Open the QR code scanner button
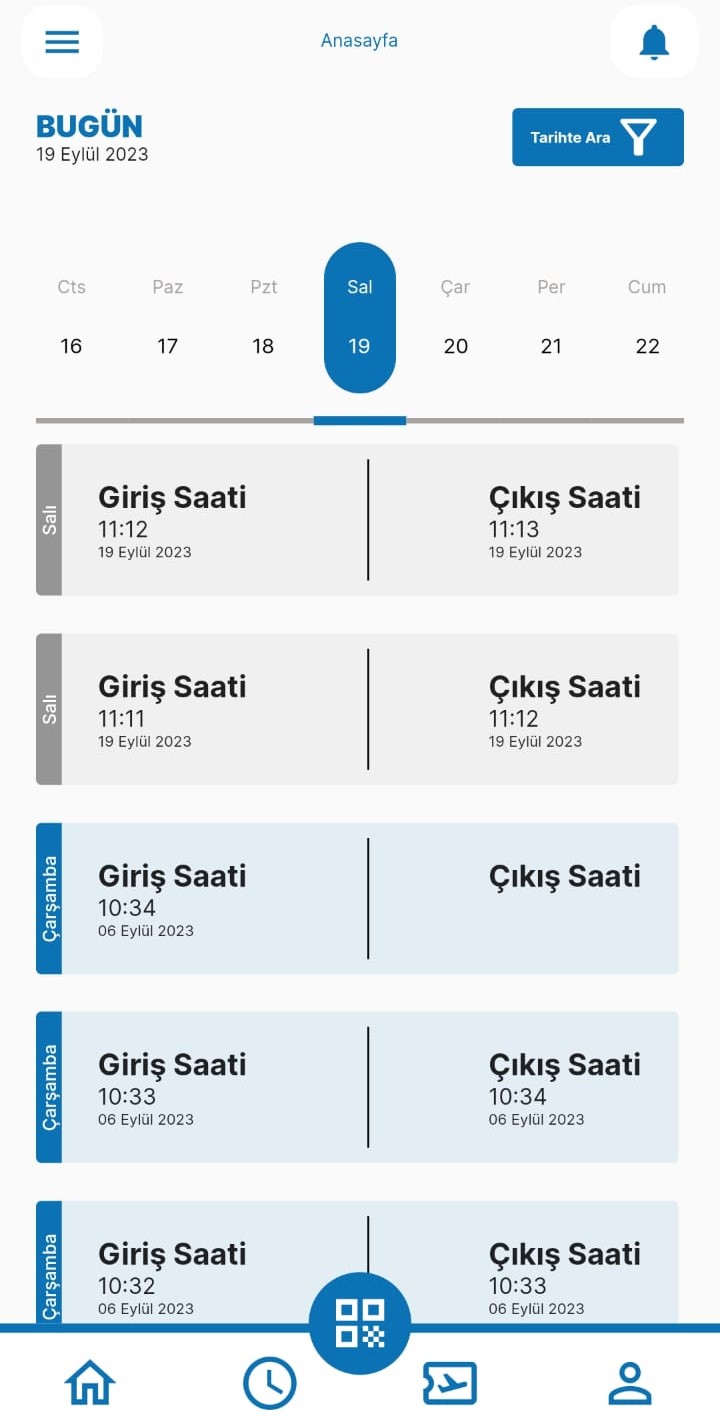The image size is (720, 1419). [360, 1323]
